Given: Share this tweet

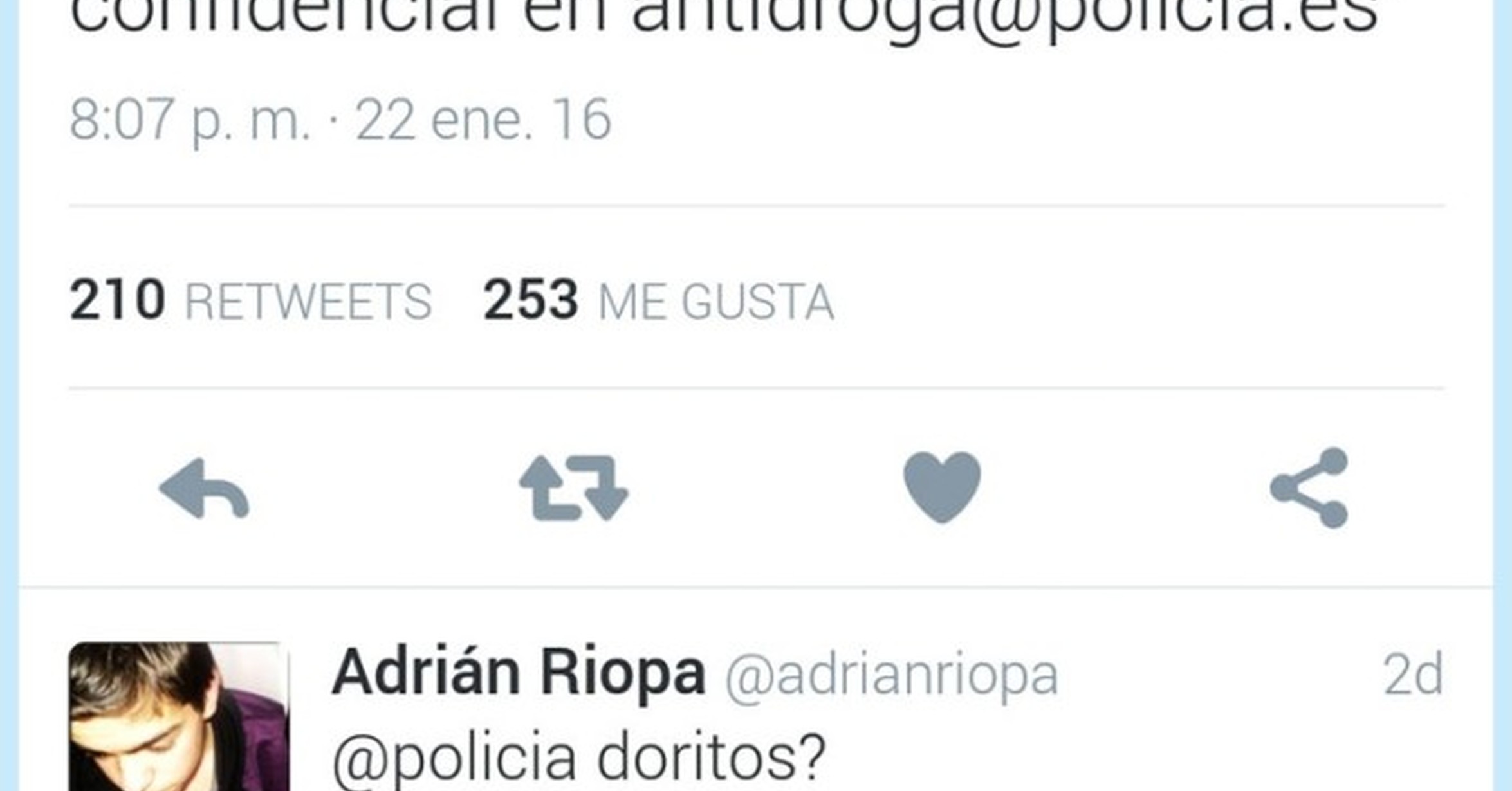Looking at the screenshot, I should click(x=1309, y=487).
